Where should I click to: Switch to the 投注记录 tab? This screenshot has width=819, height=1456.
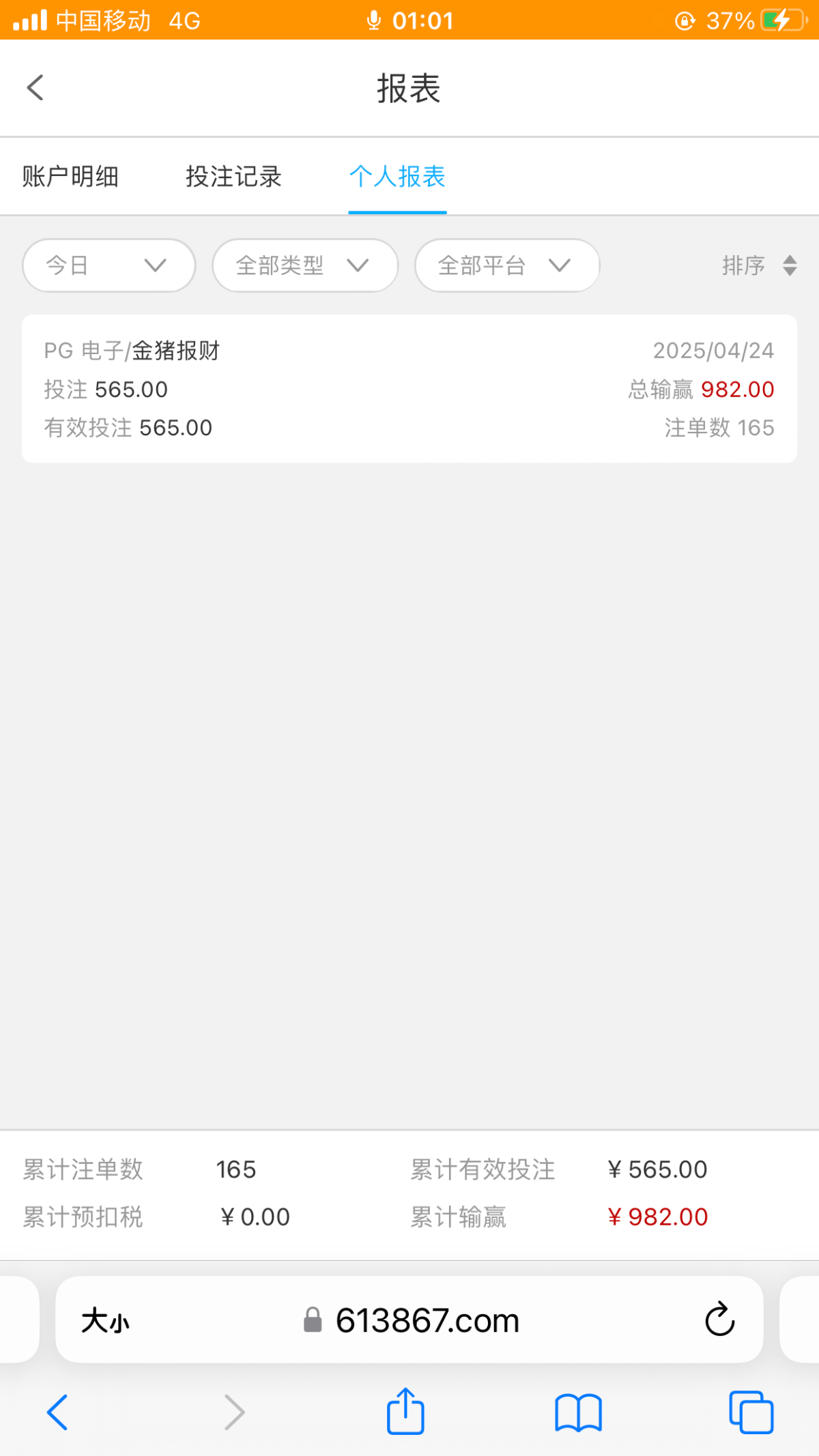coord(233,177)
